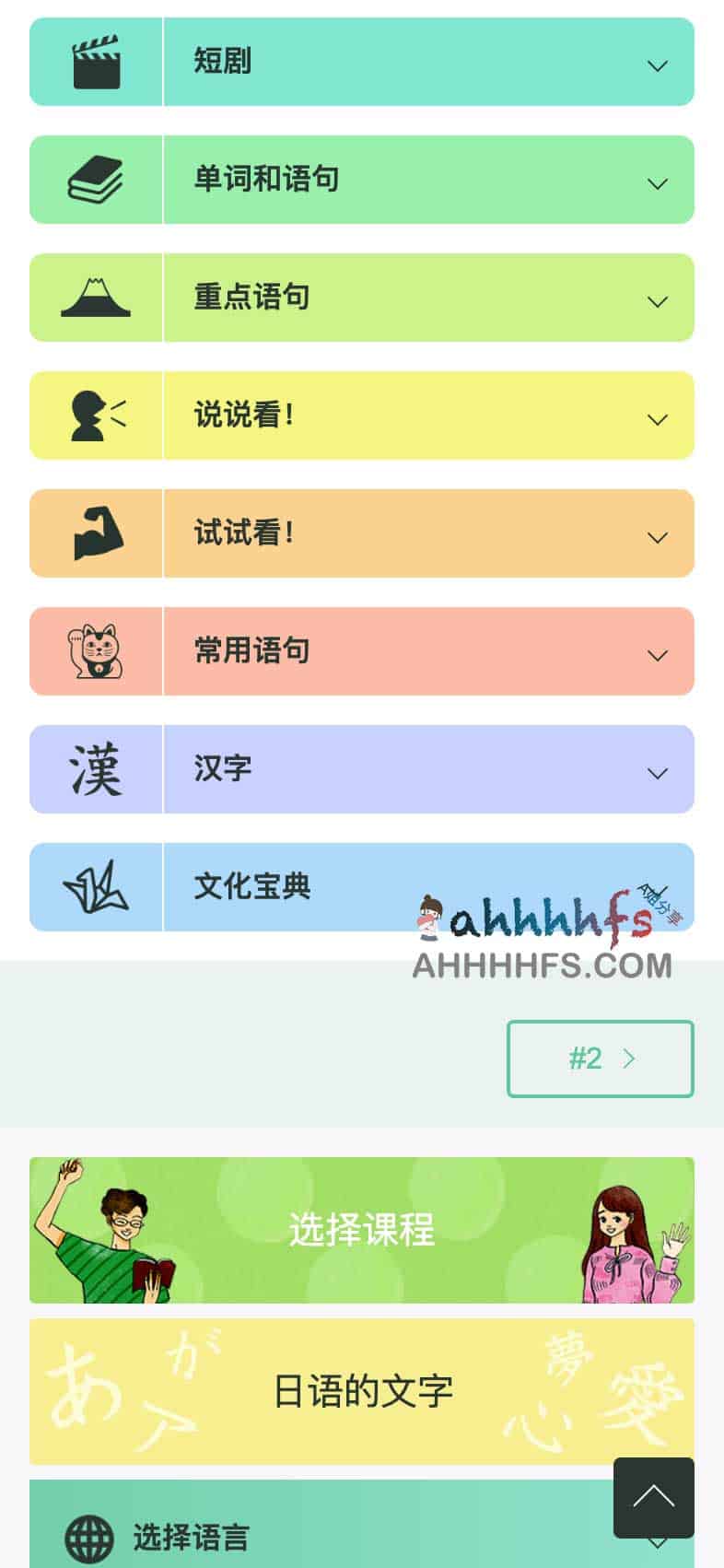Open the 日语的文字 banner
This screenshot has height=1568, width=724.
(x=362, y=1391)
